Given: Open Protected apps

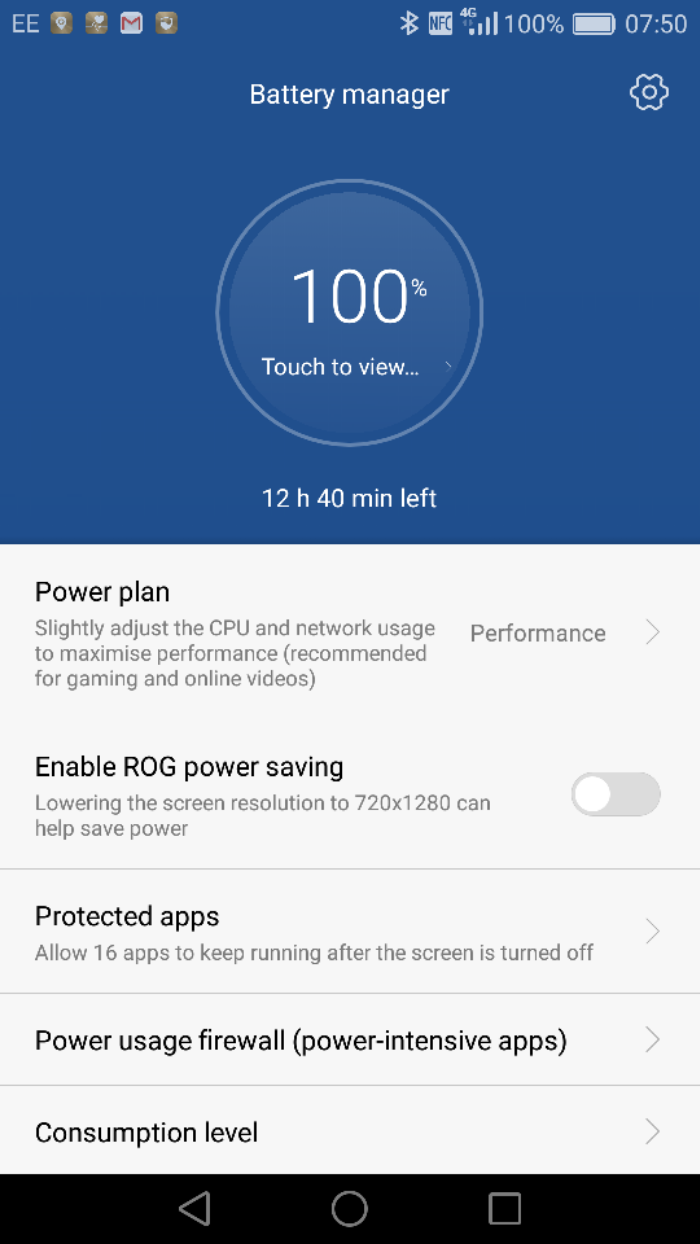Looking at the screenshot, I should tap(350, 932).
